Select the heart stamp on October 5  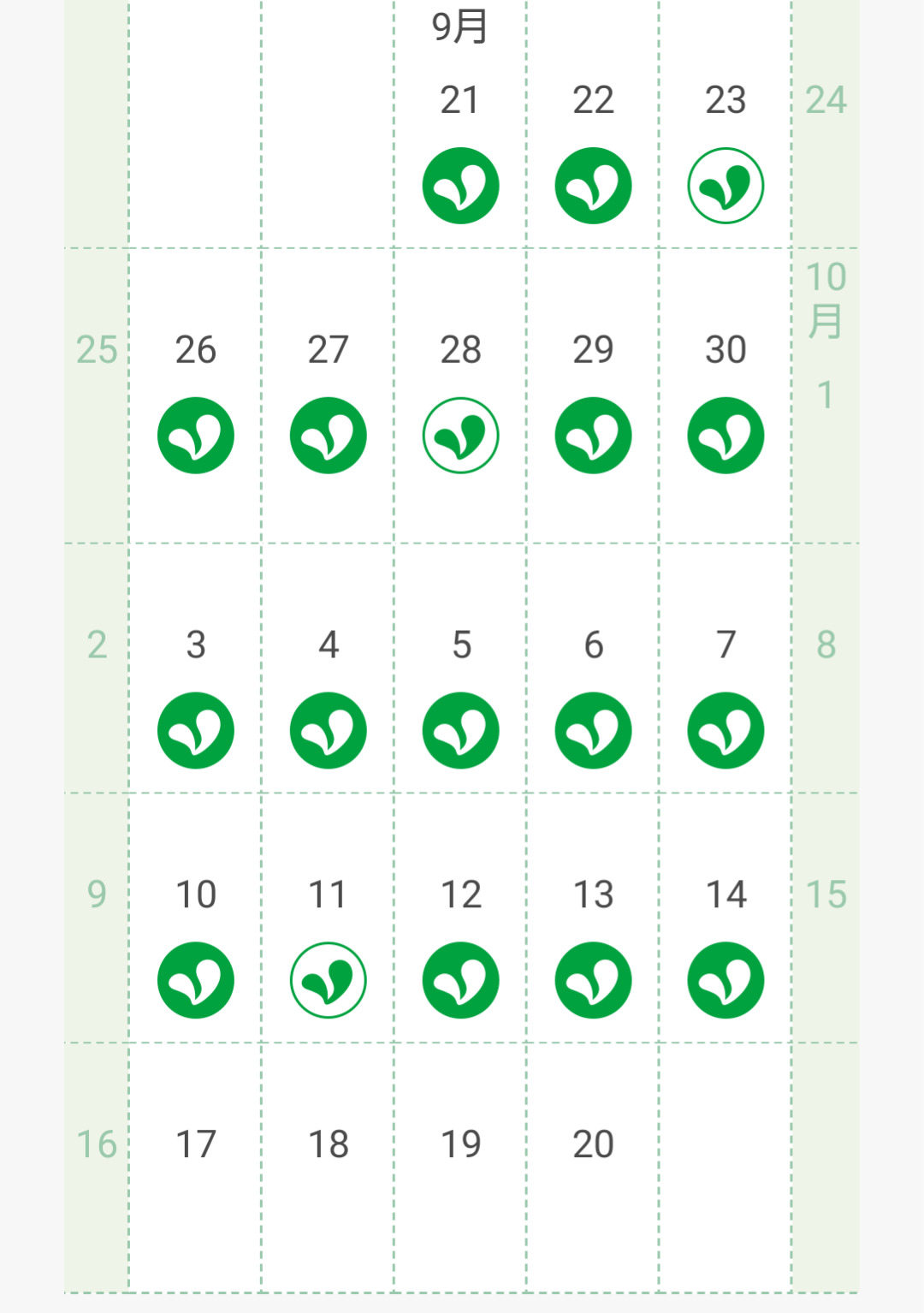point(460,730)
